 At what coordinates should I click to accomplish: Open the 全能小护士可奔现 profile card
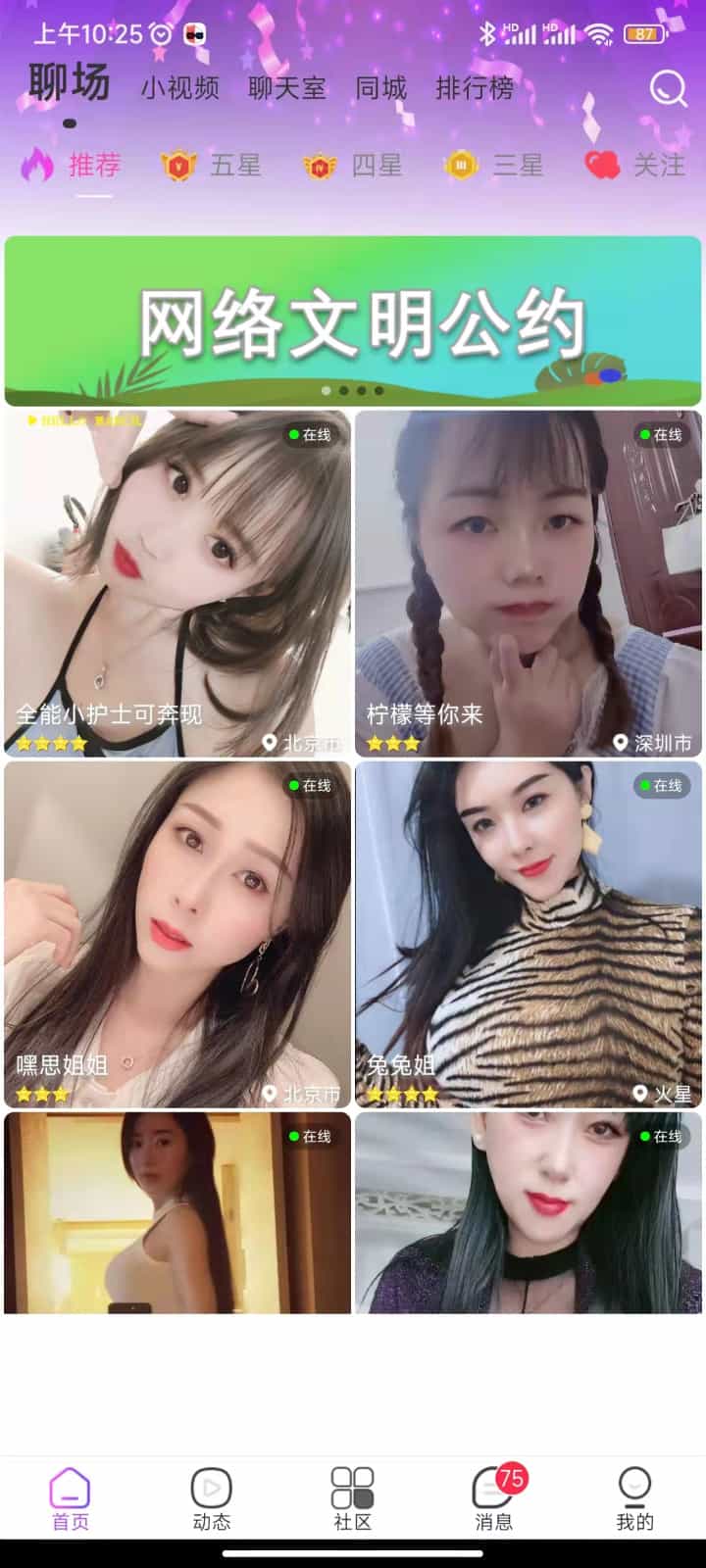pos(177,583)
